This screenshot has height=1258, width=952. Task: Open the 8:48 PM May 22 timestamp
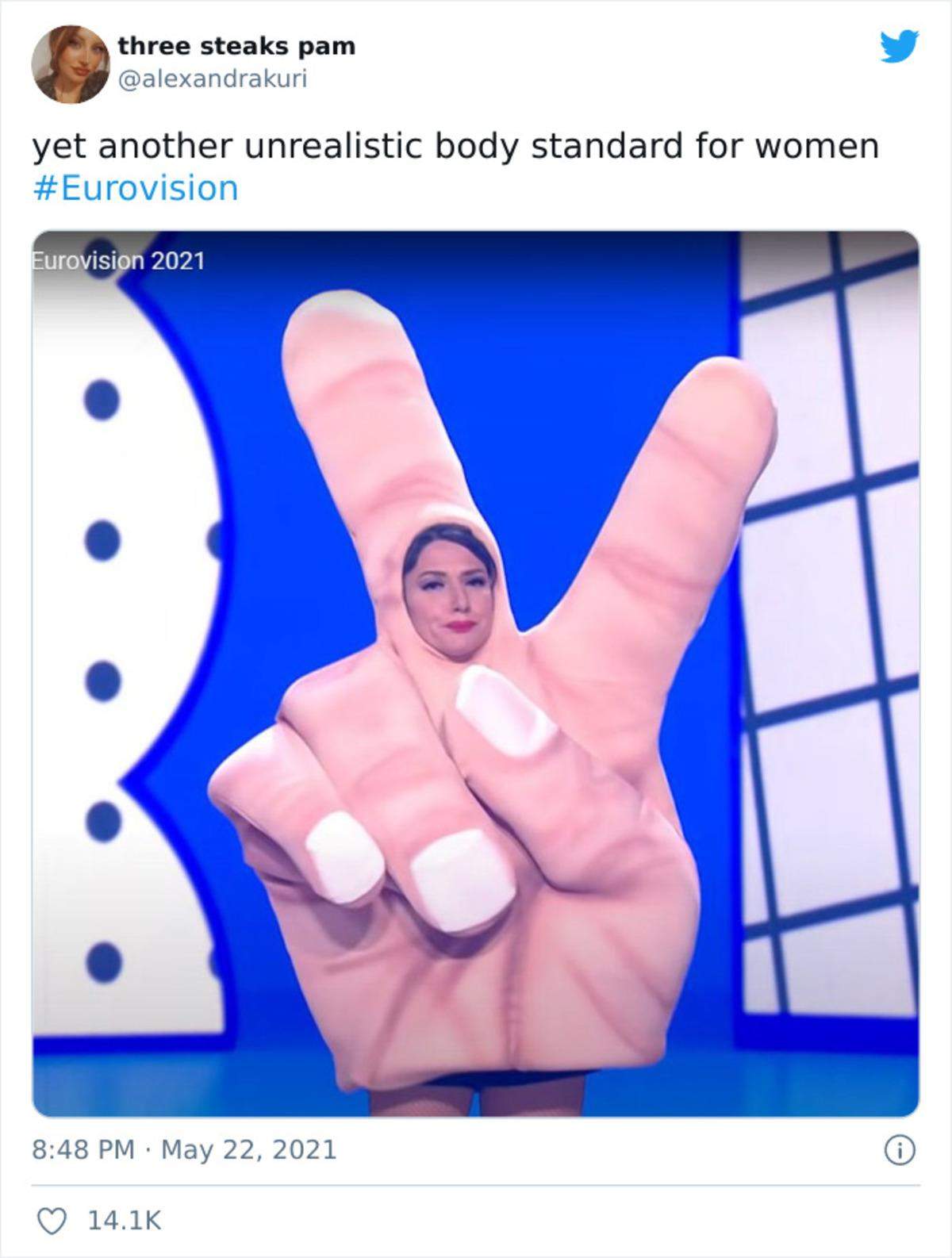click(184, 1149)
